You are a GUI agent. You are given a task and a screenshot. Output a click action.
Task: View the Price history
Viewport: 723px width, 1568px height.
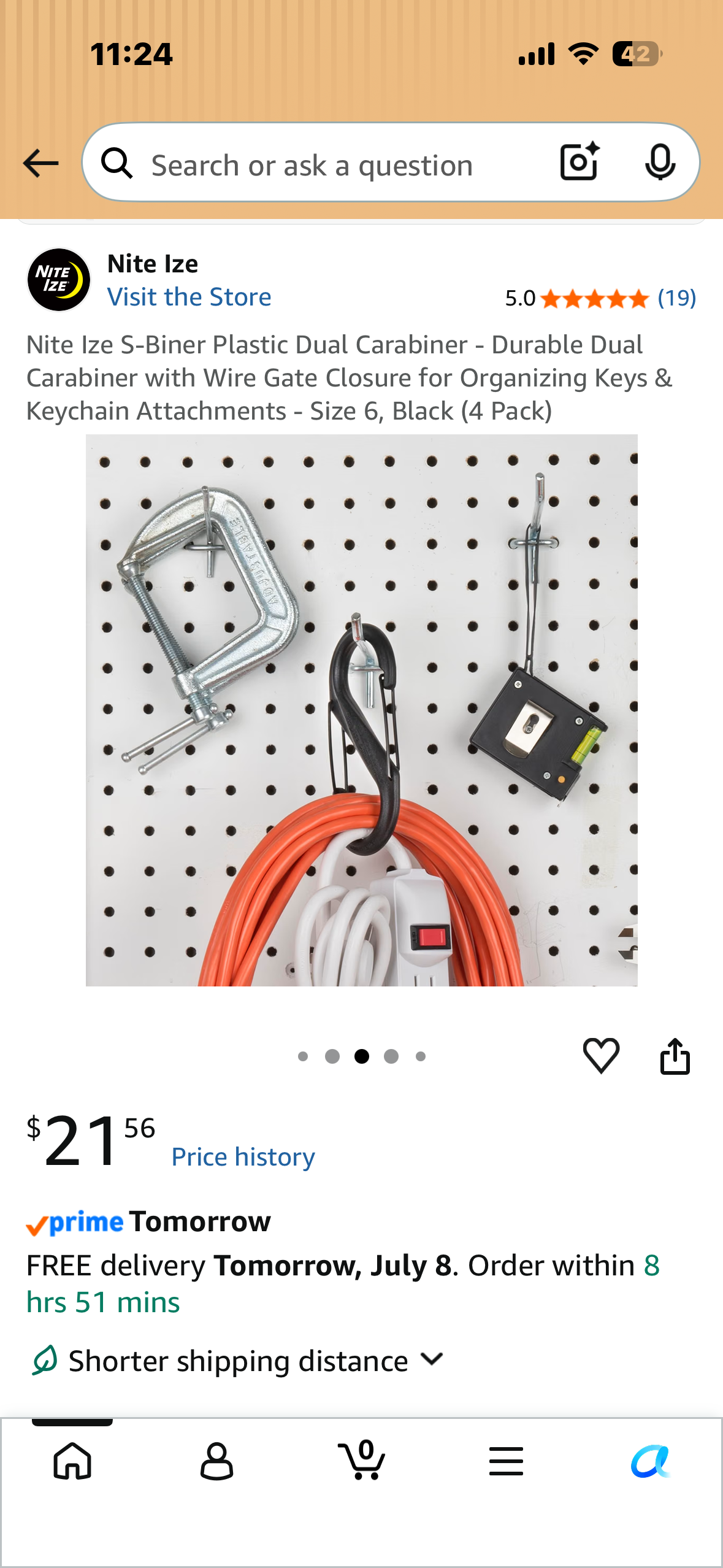243,1157
